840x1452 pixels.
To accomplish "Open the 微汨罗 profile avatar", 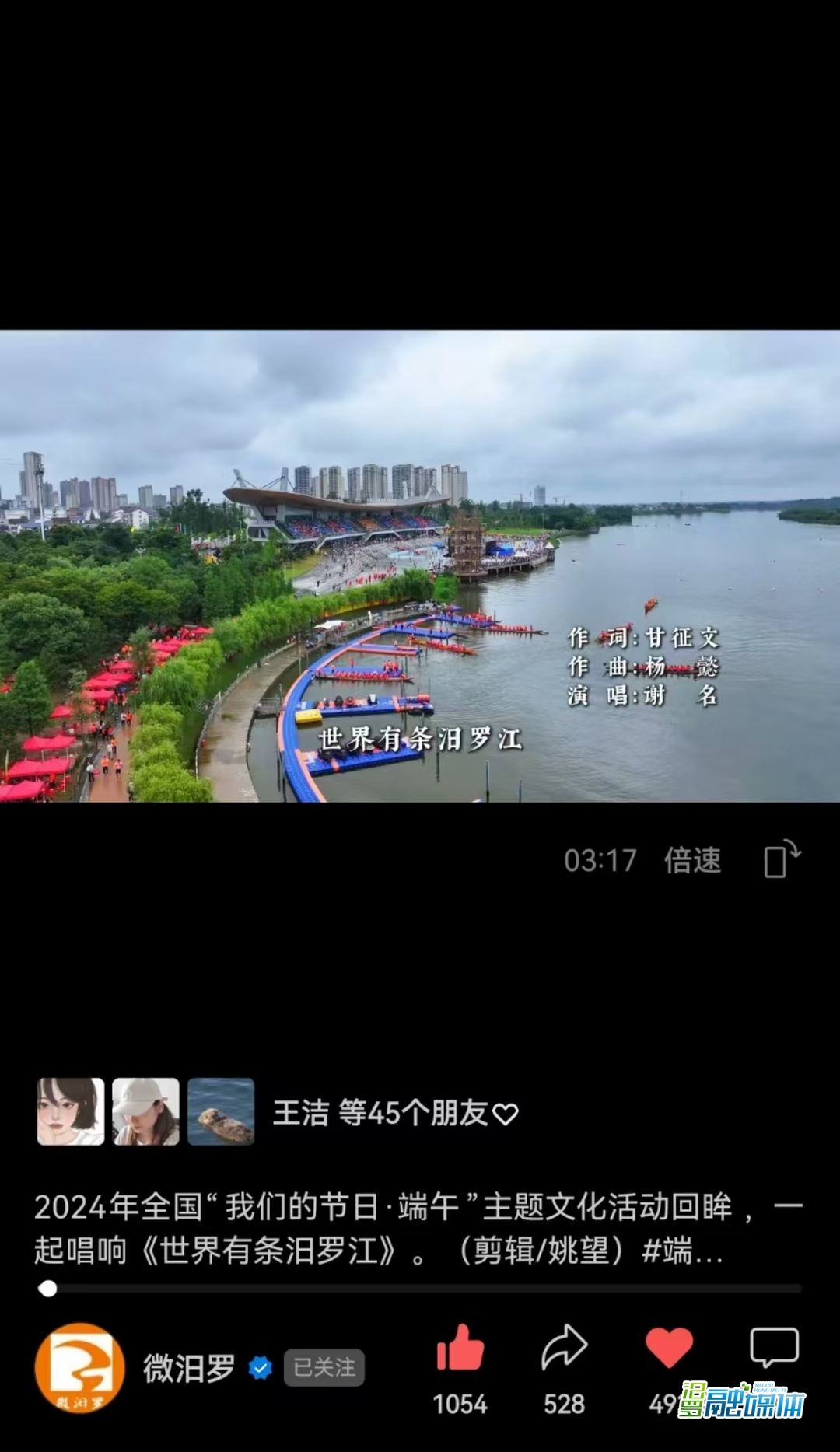I will (x=79, y=1368).
